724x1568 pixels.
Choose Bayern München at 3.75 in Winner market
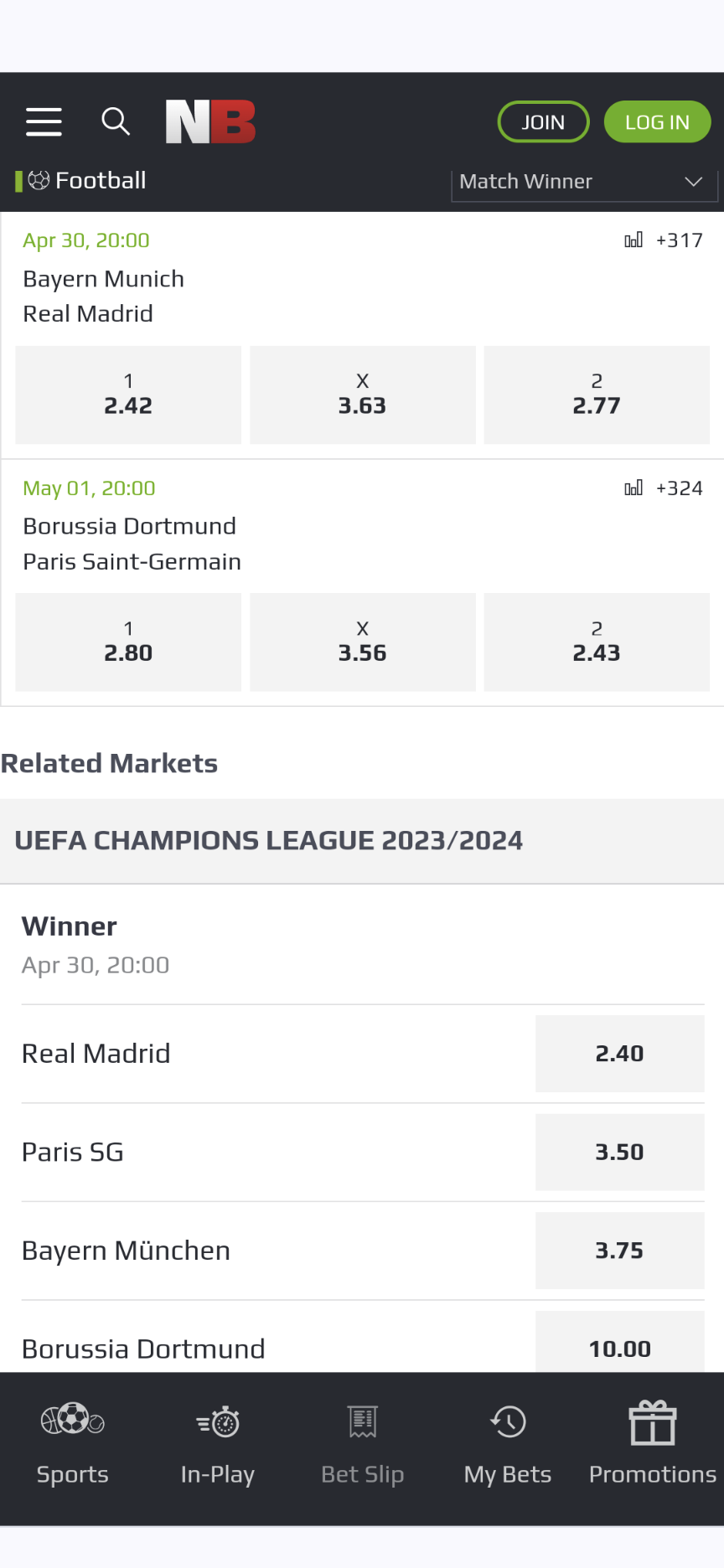click(x=619, y=1251)
